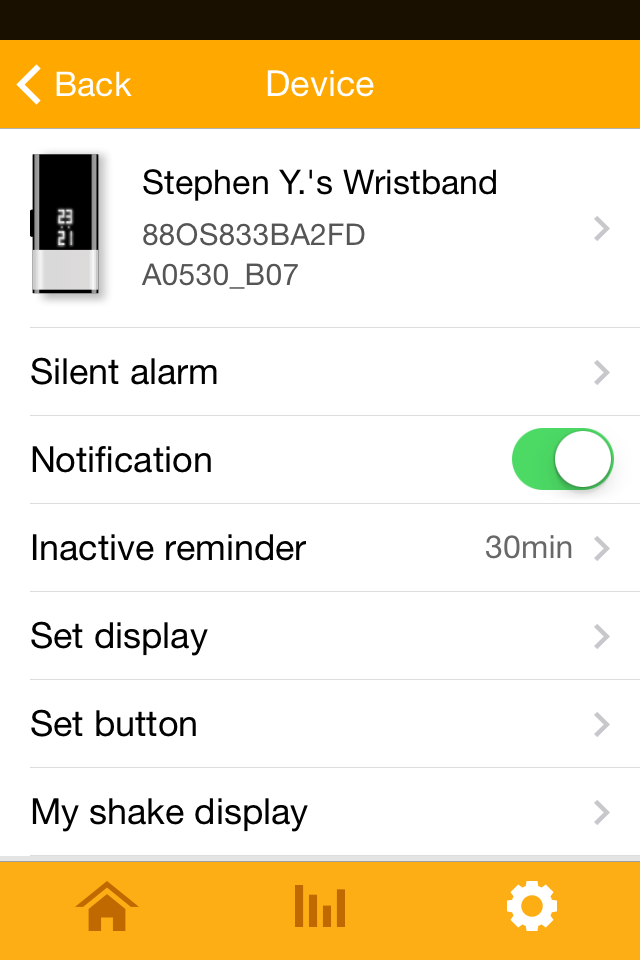Change the Inactive reminder interval
Screen dimensions: 640x960
pos(320,548)
